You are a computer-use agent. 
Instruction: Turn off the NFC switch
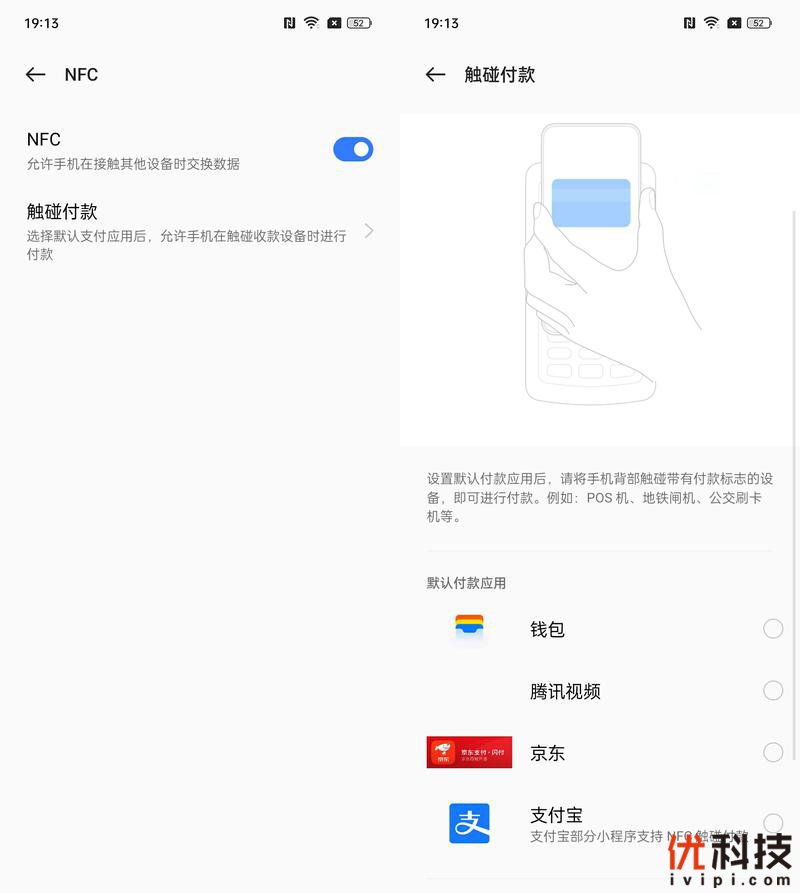pos(353,150)
